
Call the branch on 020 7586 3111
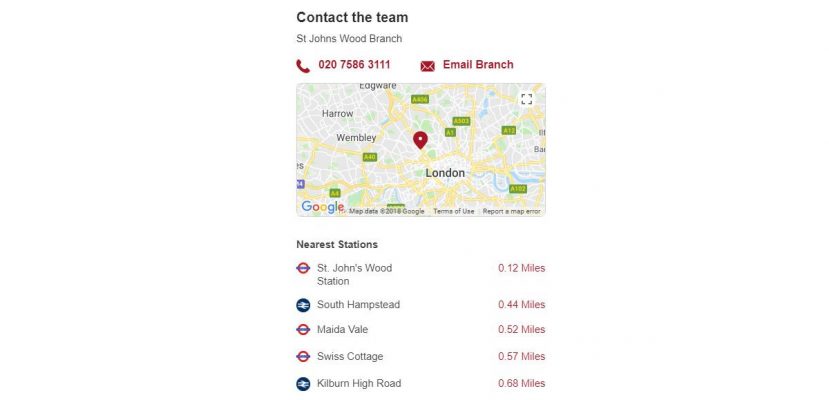[x=354, y=65]
